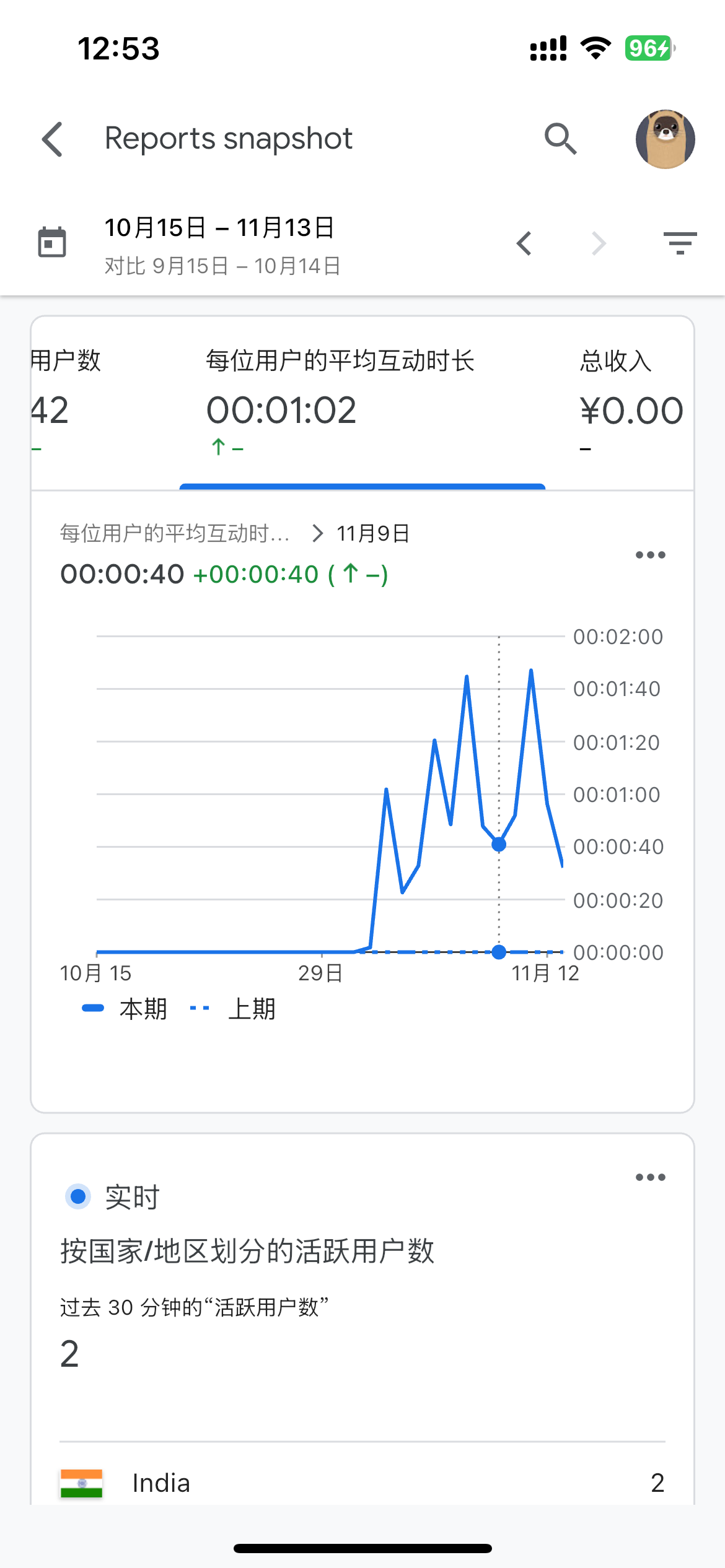Image resolution: width=725 pixels, height=1568 pixels.
Task: Open the filter options
Action: click(680, 243)
